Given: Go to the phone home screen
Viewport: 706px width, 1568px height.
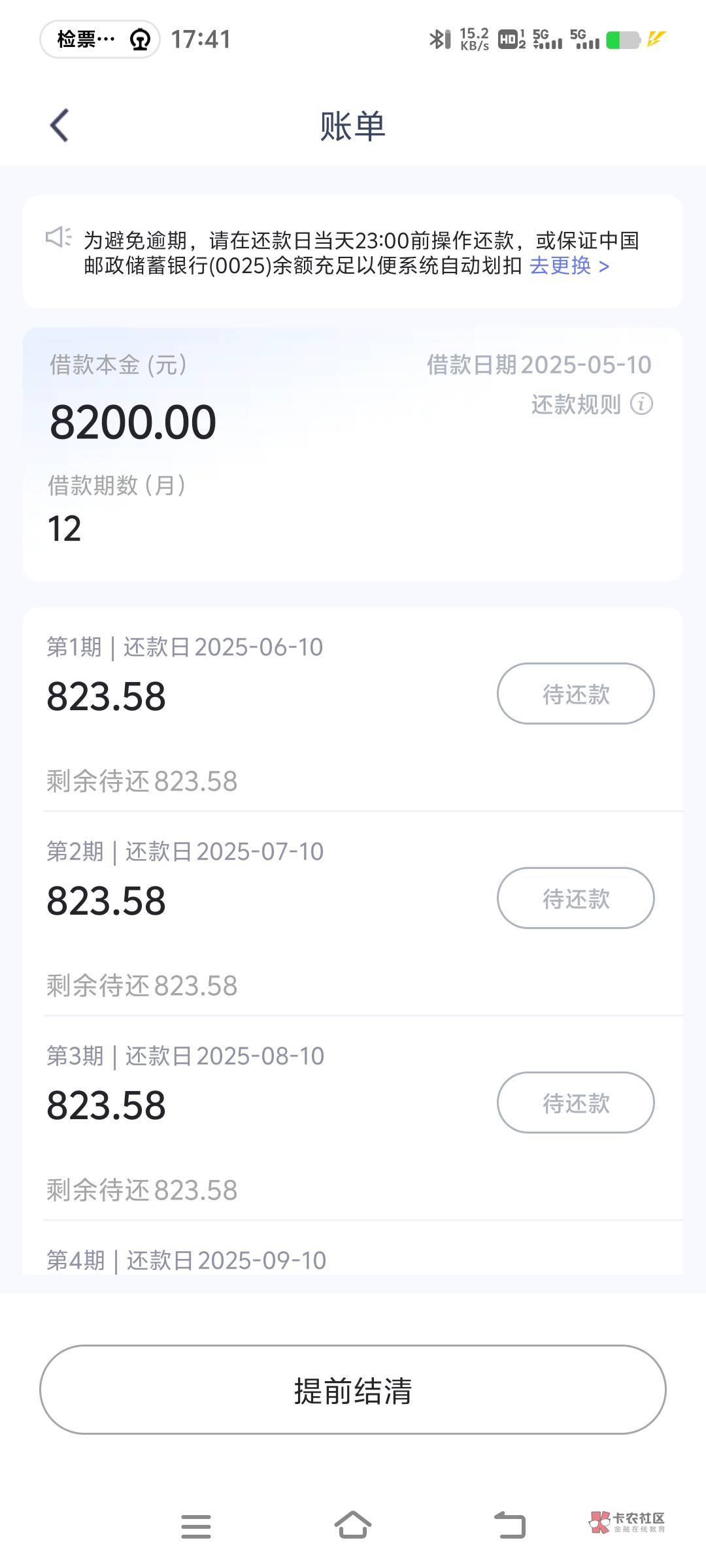Looking at the screenshot, I should [x=353, y=1526].
